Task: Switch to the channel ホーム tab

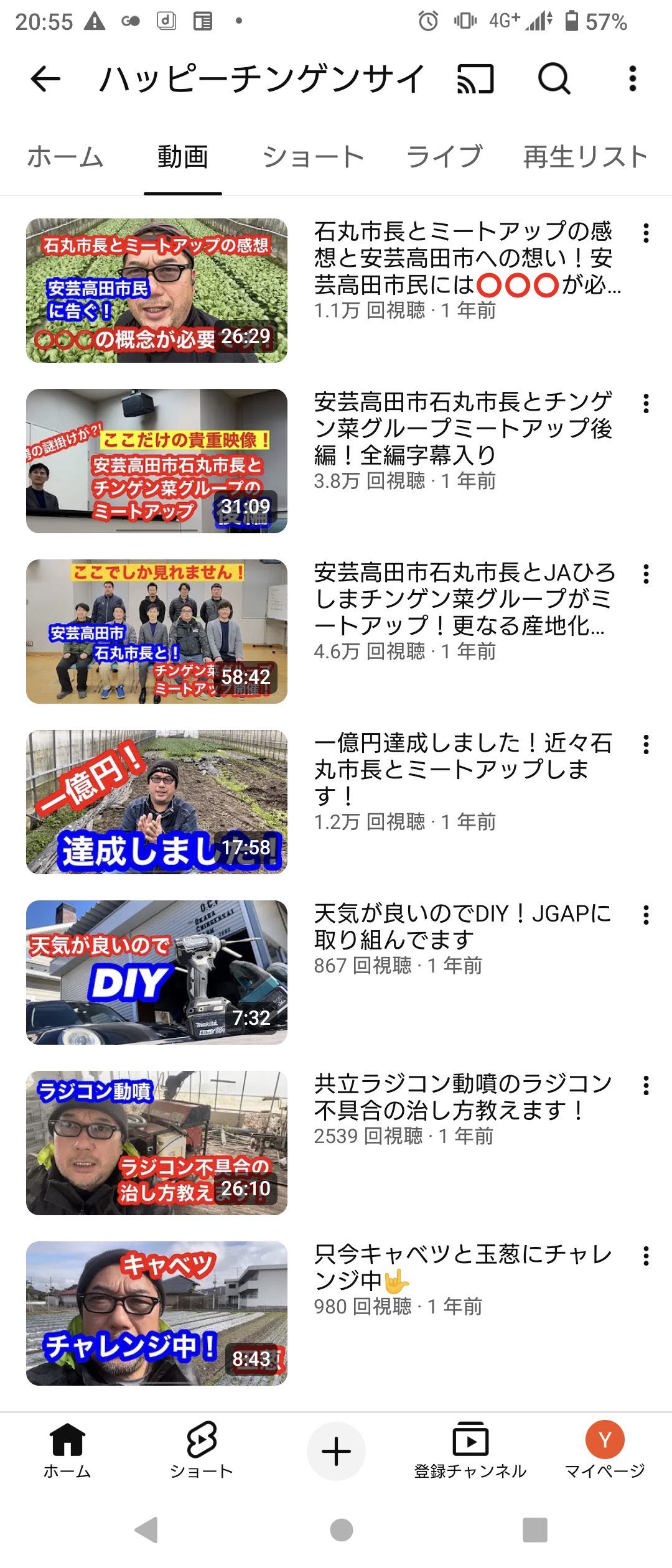Action: 65,157
